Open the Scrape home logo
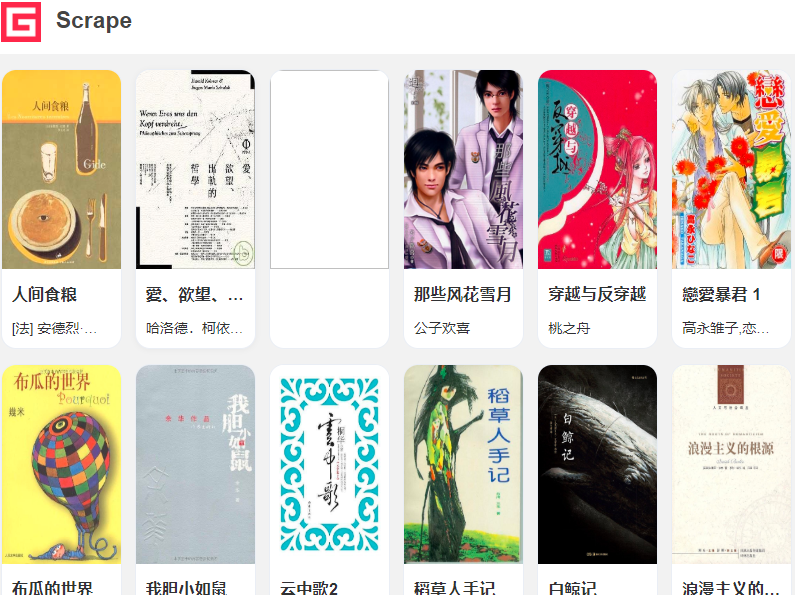795x595 pixels. (22, 21)
